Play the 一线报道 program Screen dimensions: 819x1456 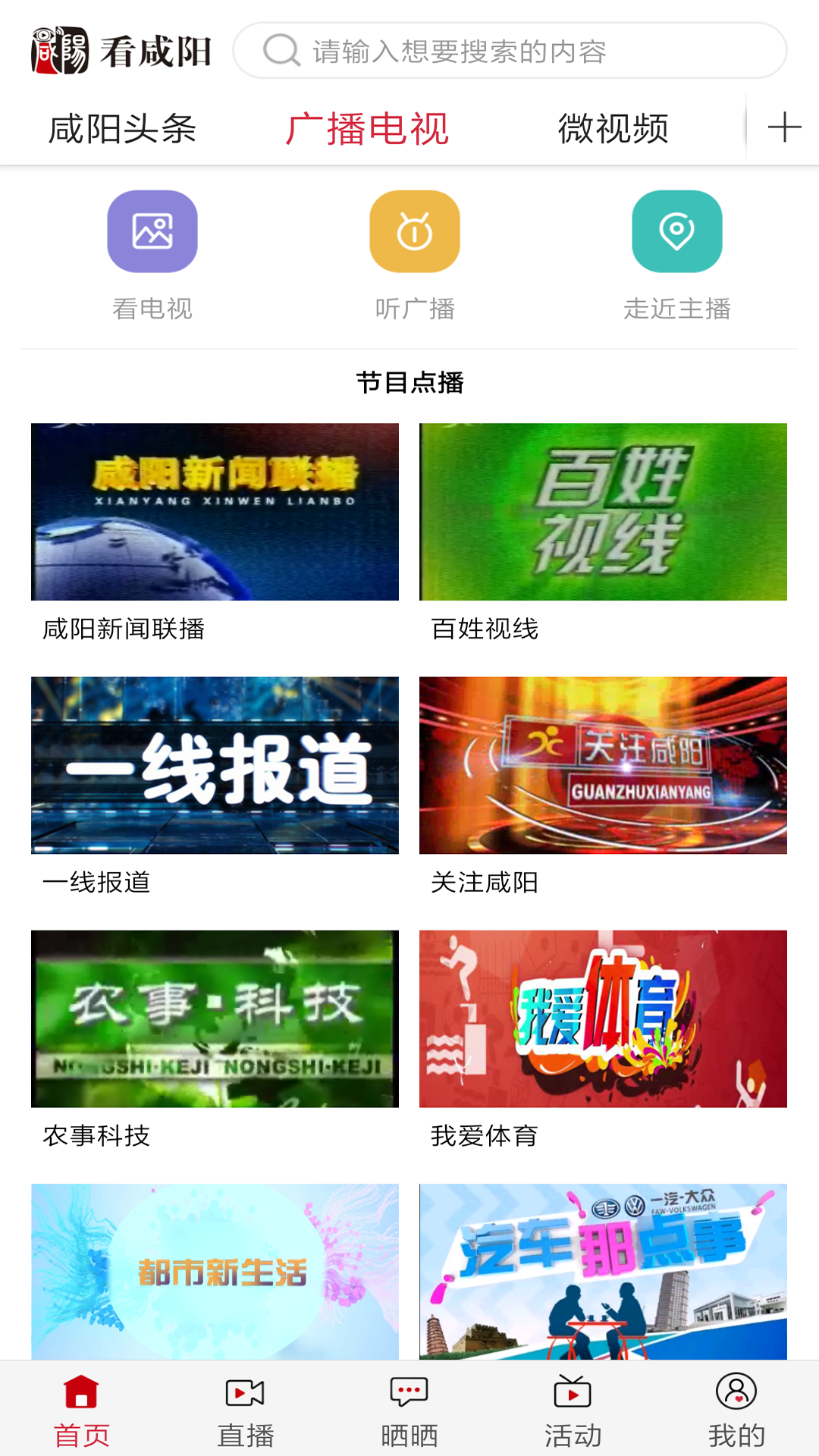point(215,766)
